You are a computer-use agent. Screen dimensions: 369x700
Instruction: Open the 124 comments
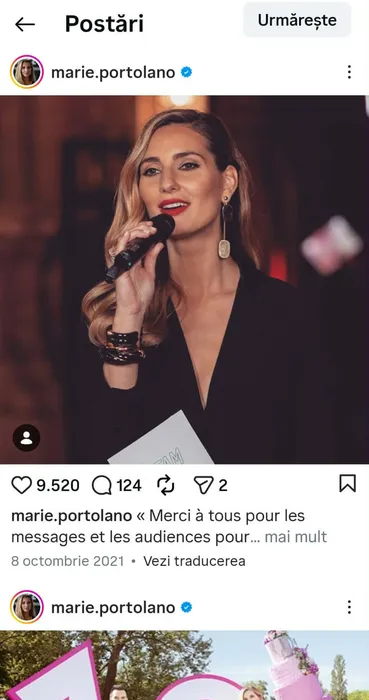pos(102,485)
